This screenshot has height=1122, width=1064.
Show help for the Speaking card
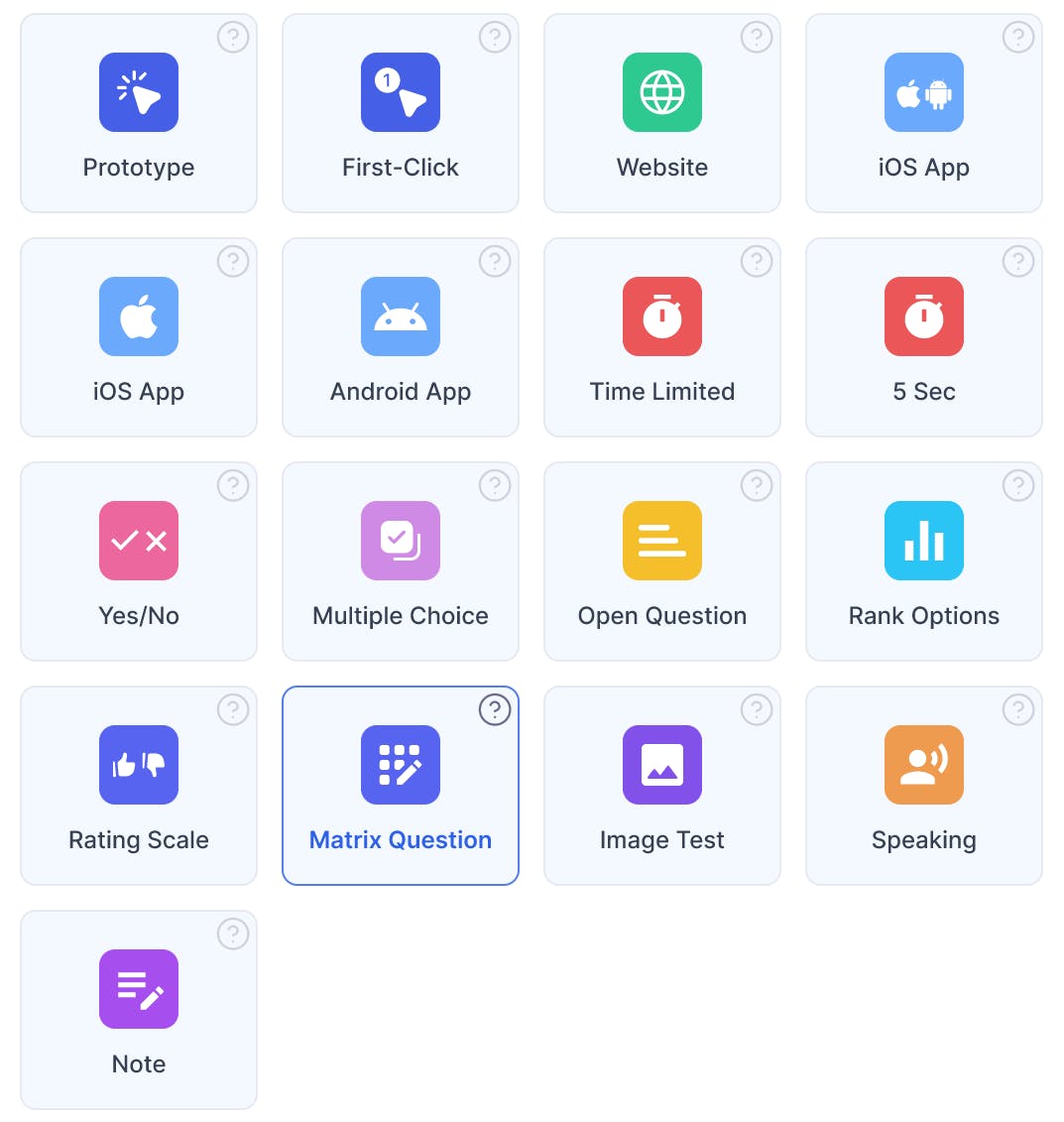(x=1018, y=709)
